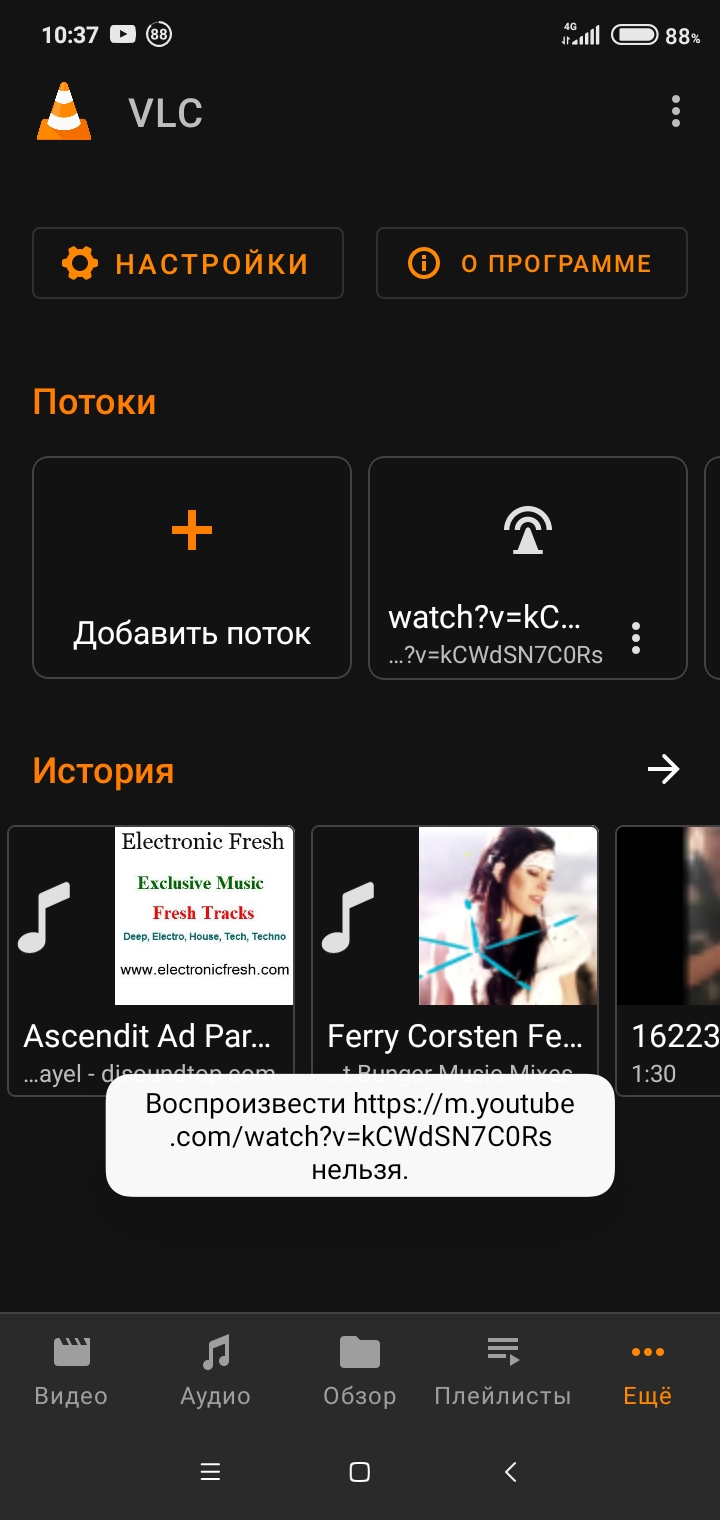Open the О программе page
The image size is (720, 1520).
pos(531,264)
